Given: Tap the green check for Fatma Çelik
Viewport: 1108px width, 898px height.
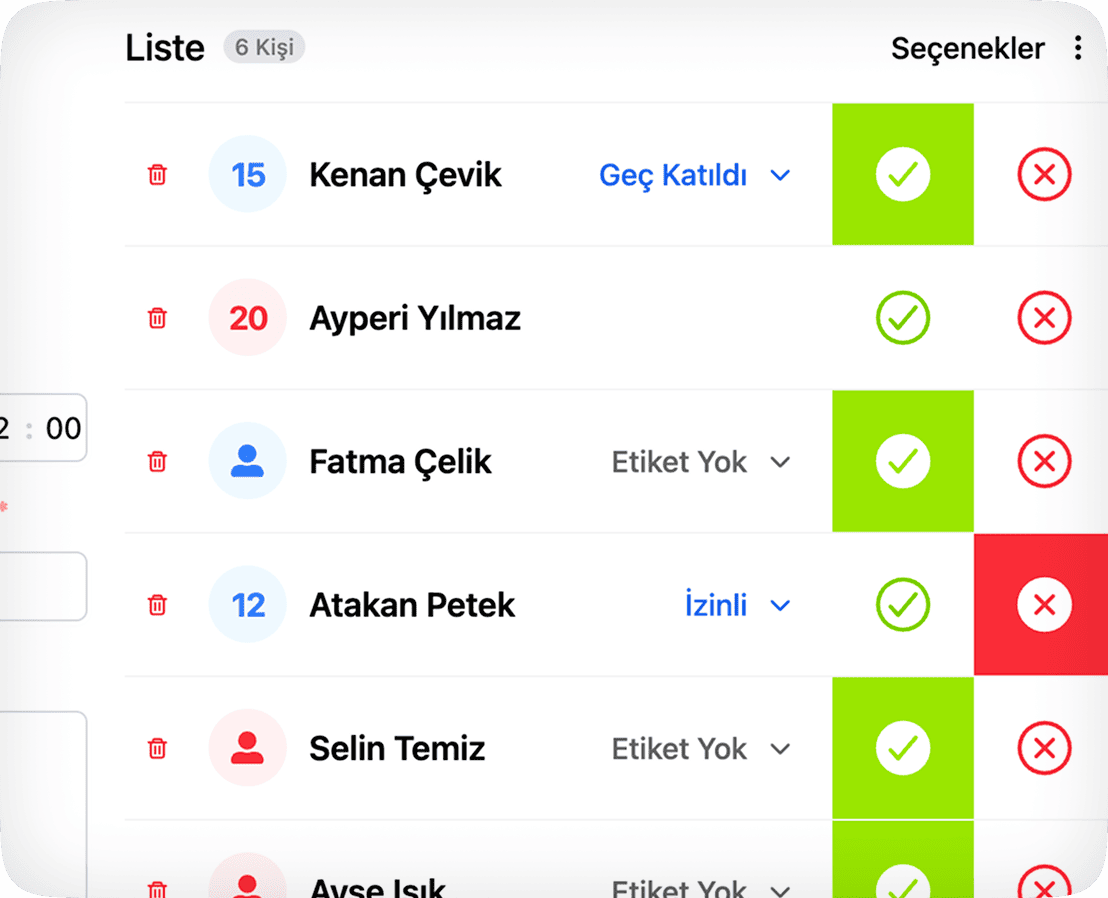Looking at the screenshot, I should (902, 462).
